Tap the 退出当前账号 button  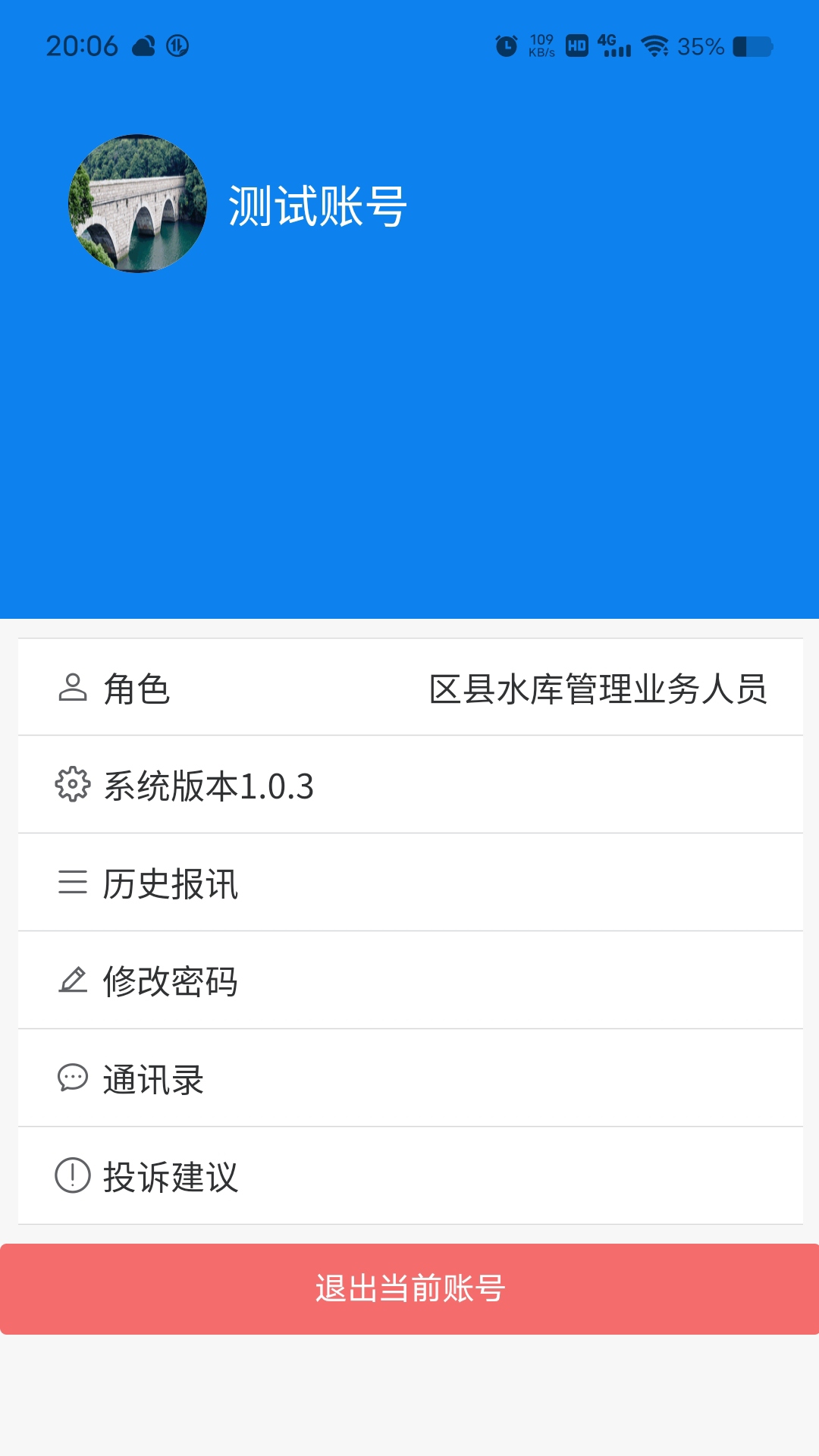[x=409, y=1288]
